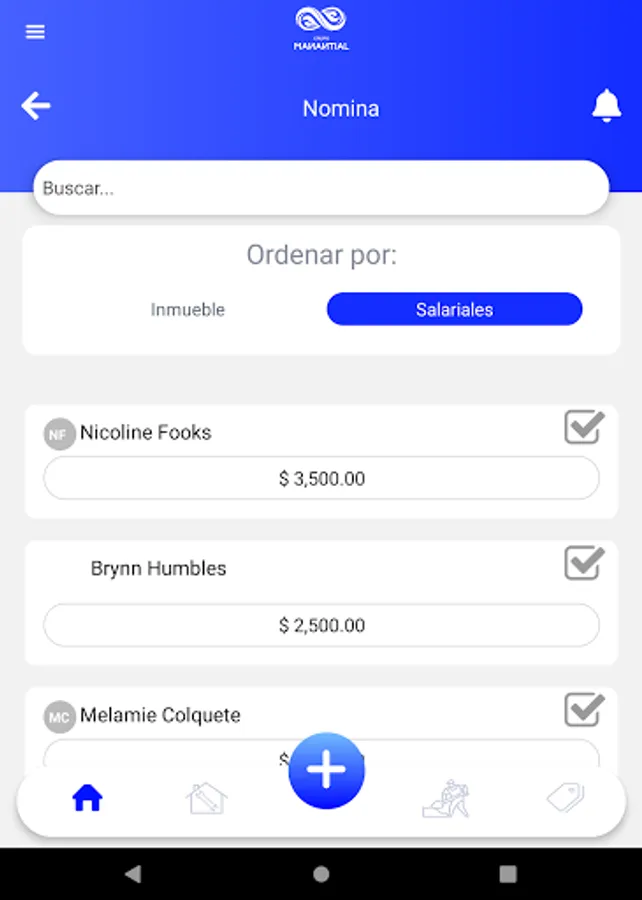Go to the device home screen
The image size is (642, 900).
coord(321,874)
